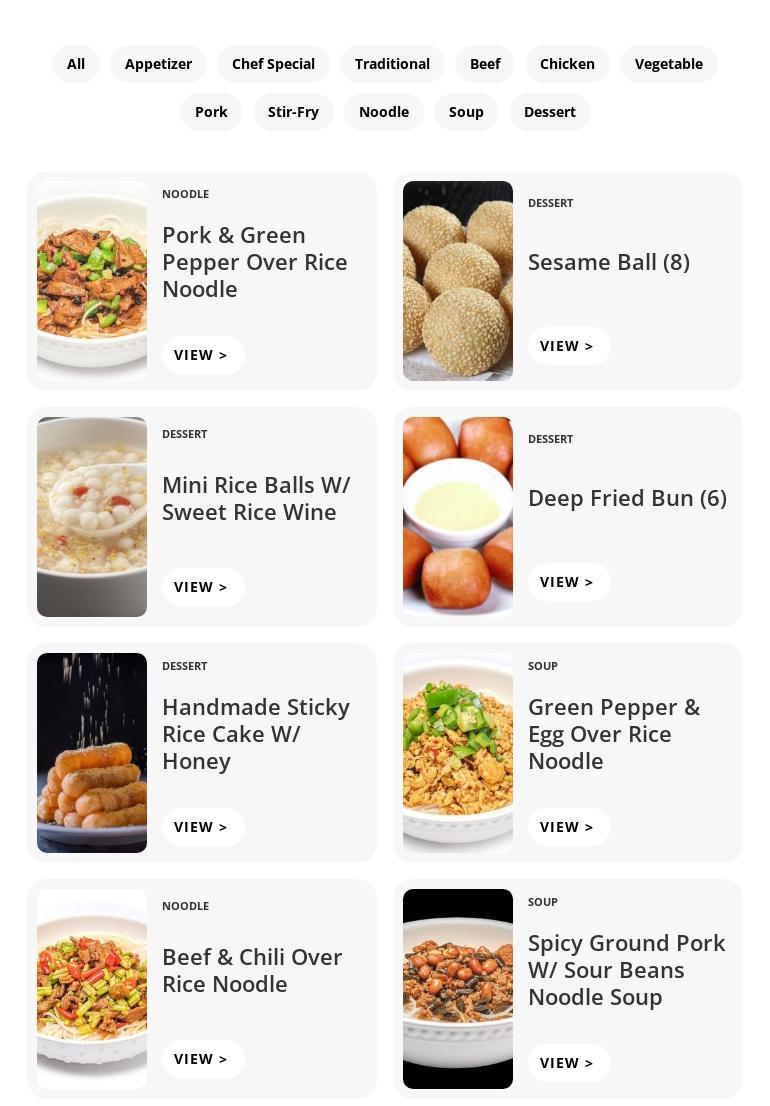Image resolution: width=770 pixels, height=1106 pixels.
Task: Select the All category chip
Action: coord(76,64)
